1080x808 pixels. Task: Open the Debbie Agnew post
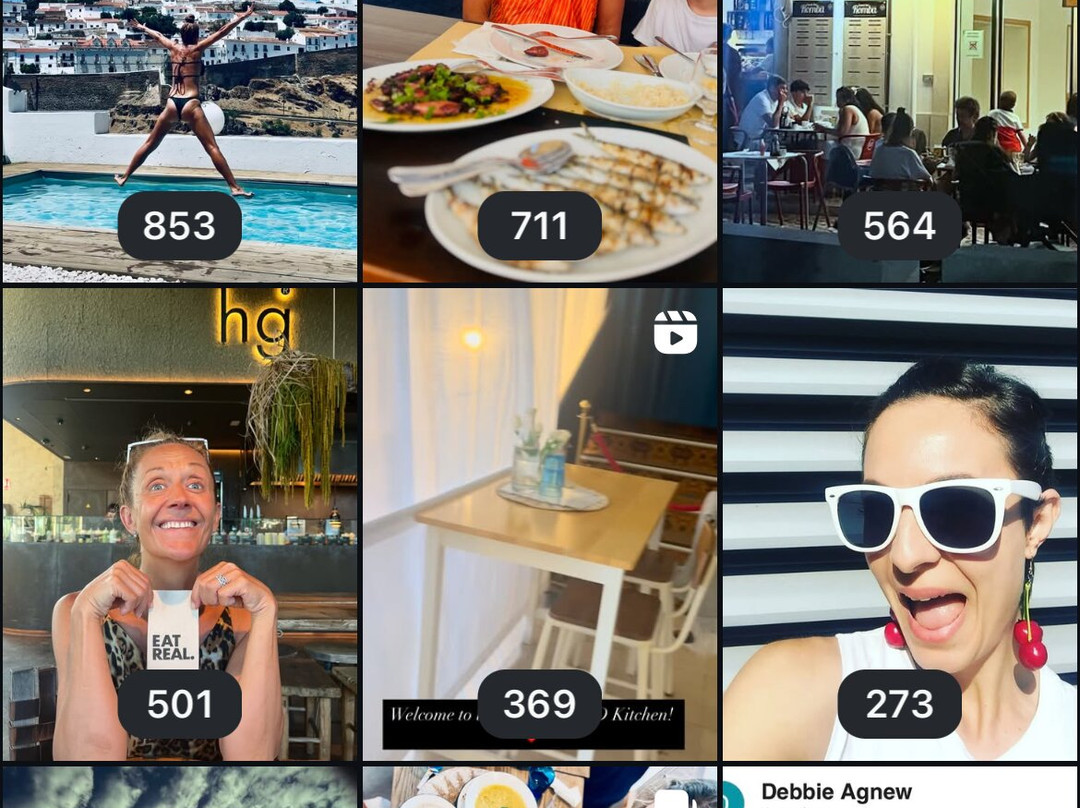click(900, 787)
